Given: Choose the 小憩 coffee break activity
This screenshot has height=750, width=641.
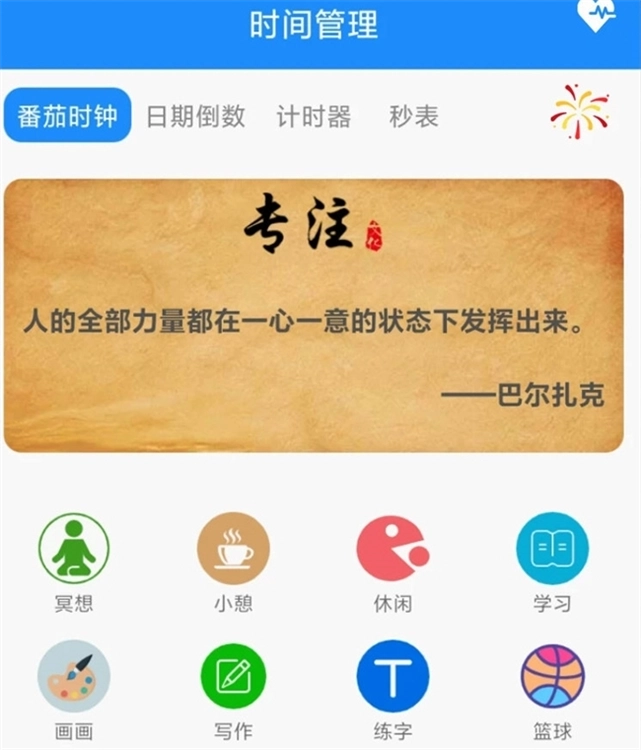Looking at the screenshot, I should (233, 550).
